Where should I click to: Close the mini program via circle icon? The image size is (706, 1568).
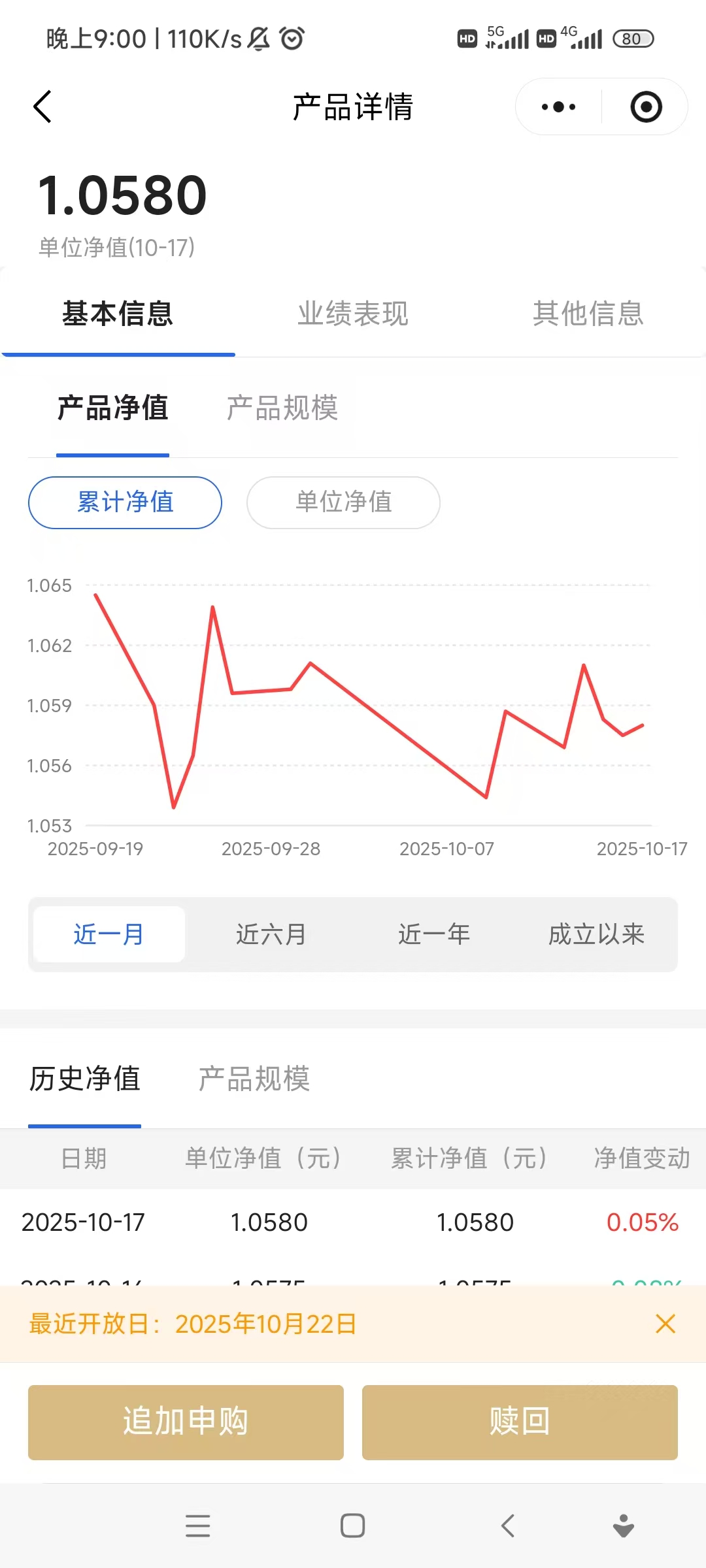pyautogui.click(x=646, y=106)
